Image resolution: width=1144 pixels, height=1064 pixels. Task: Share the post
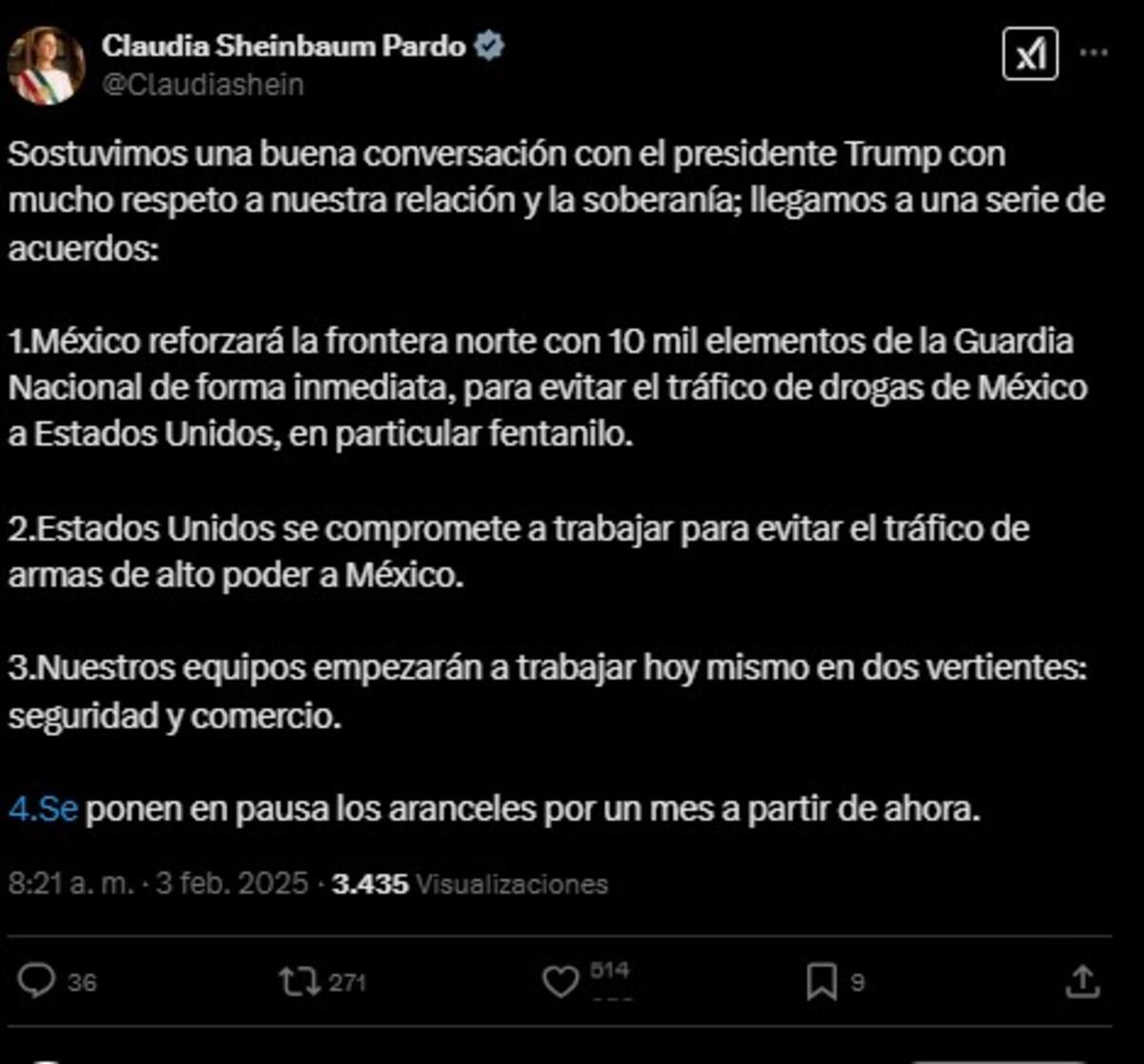pos(1082,981)
